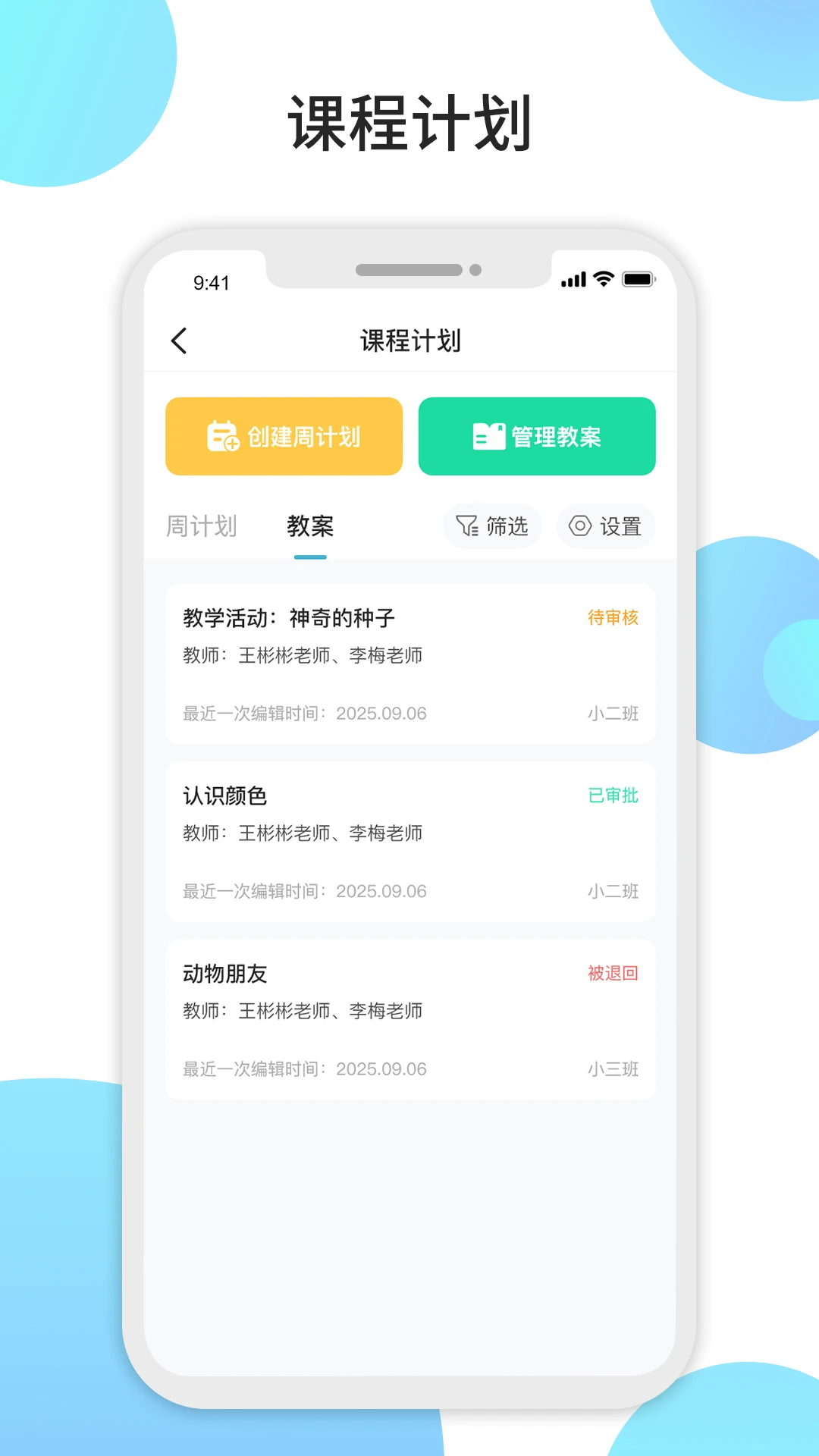The image size is (819, 1456).
Task: Open the 筛选 filter options
Action: [x=493, y=526]
